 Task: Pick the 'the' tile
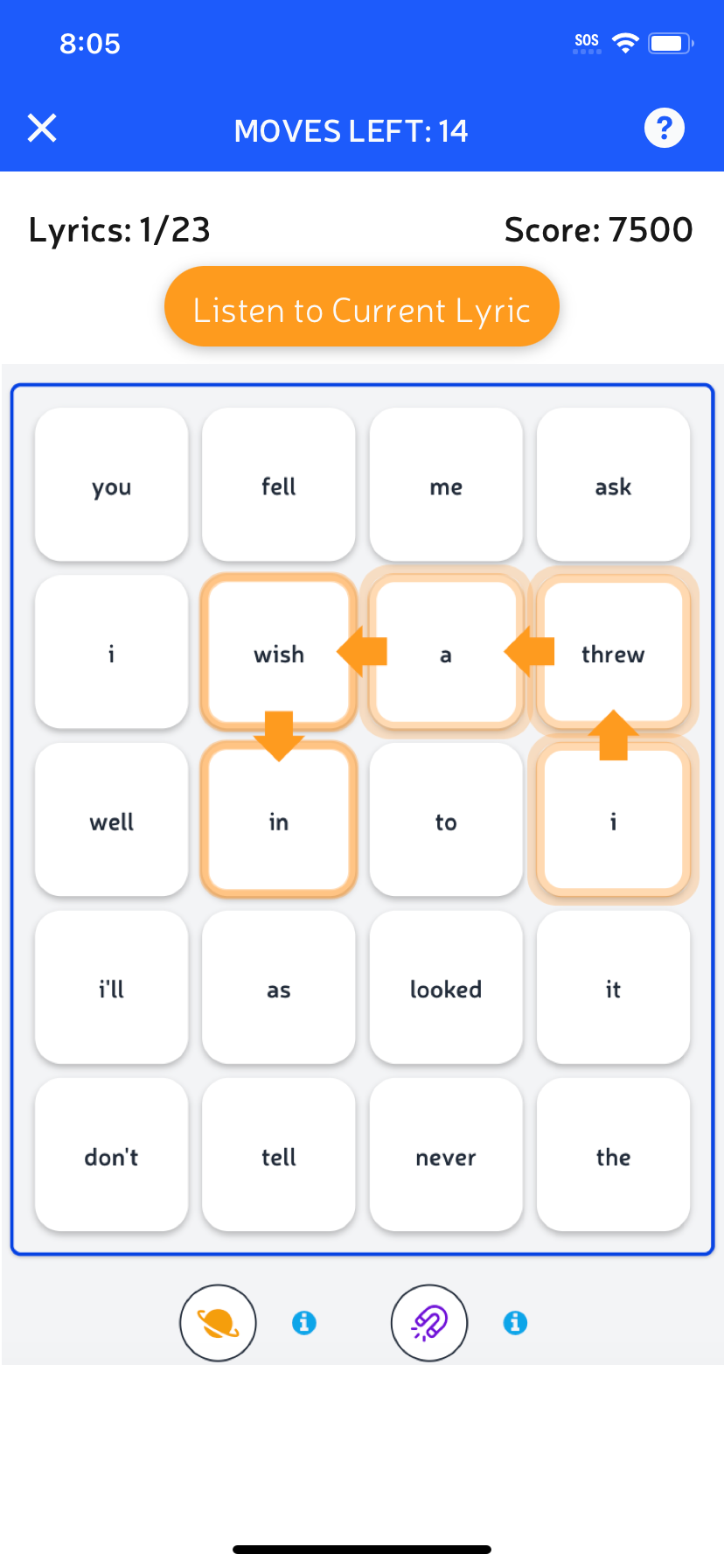click(x=613, y=1156)
